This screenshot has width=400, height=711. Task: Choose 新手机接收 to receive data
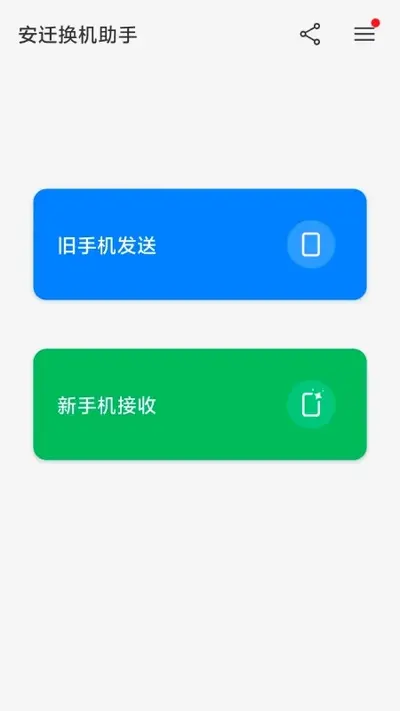tap(200, 404)
